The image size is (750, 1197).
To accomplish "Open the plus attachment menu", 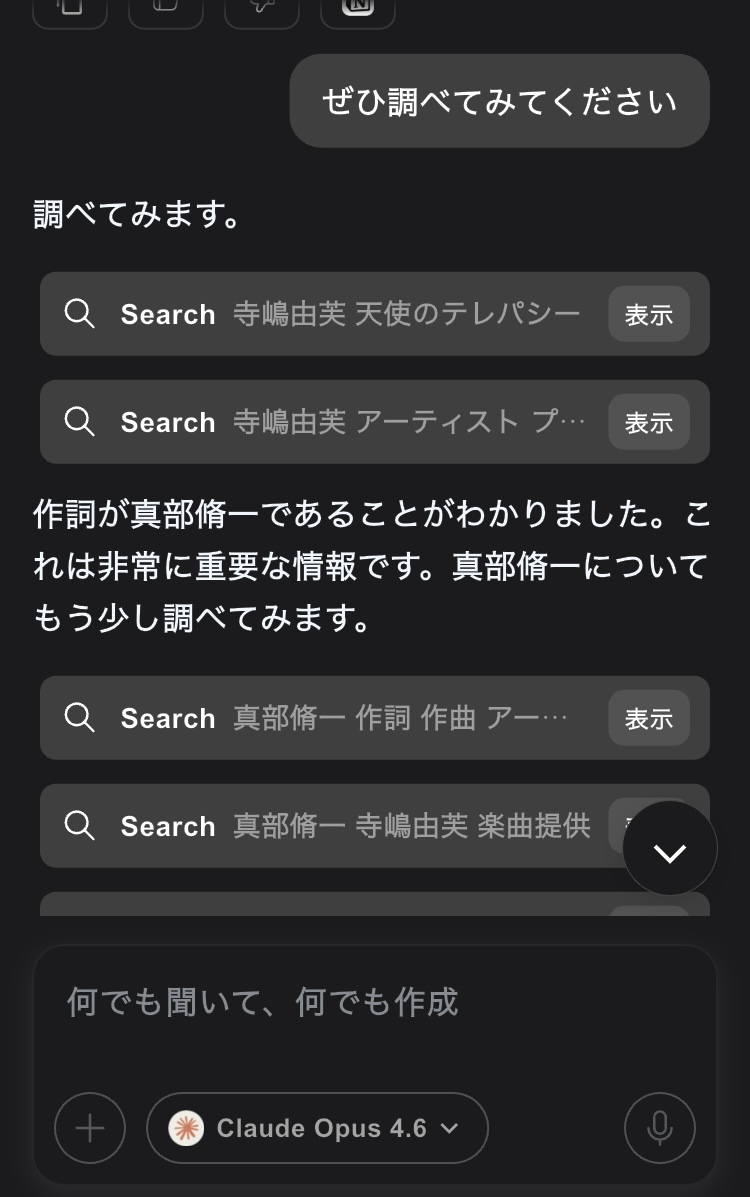I will (x=90, y=1129).
